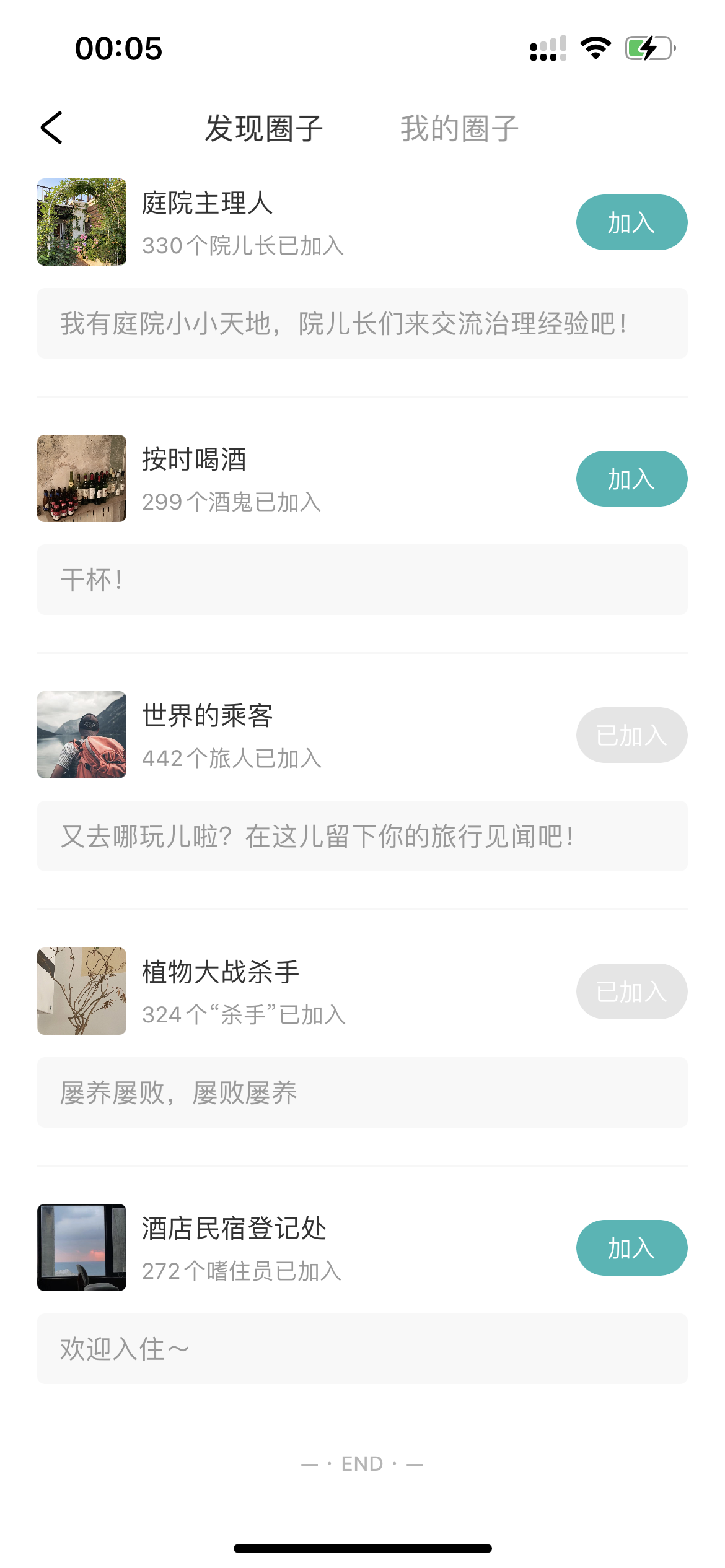The height and width of the screenshot is (1568, 725).
Task: Open the 庭院主理人 circle thumbnail
Action: pyautogui.click(x=82, y=222)
